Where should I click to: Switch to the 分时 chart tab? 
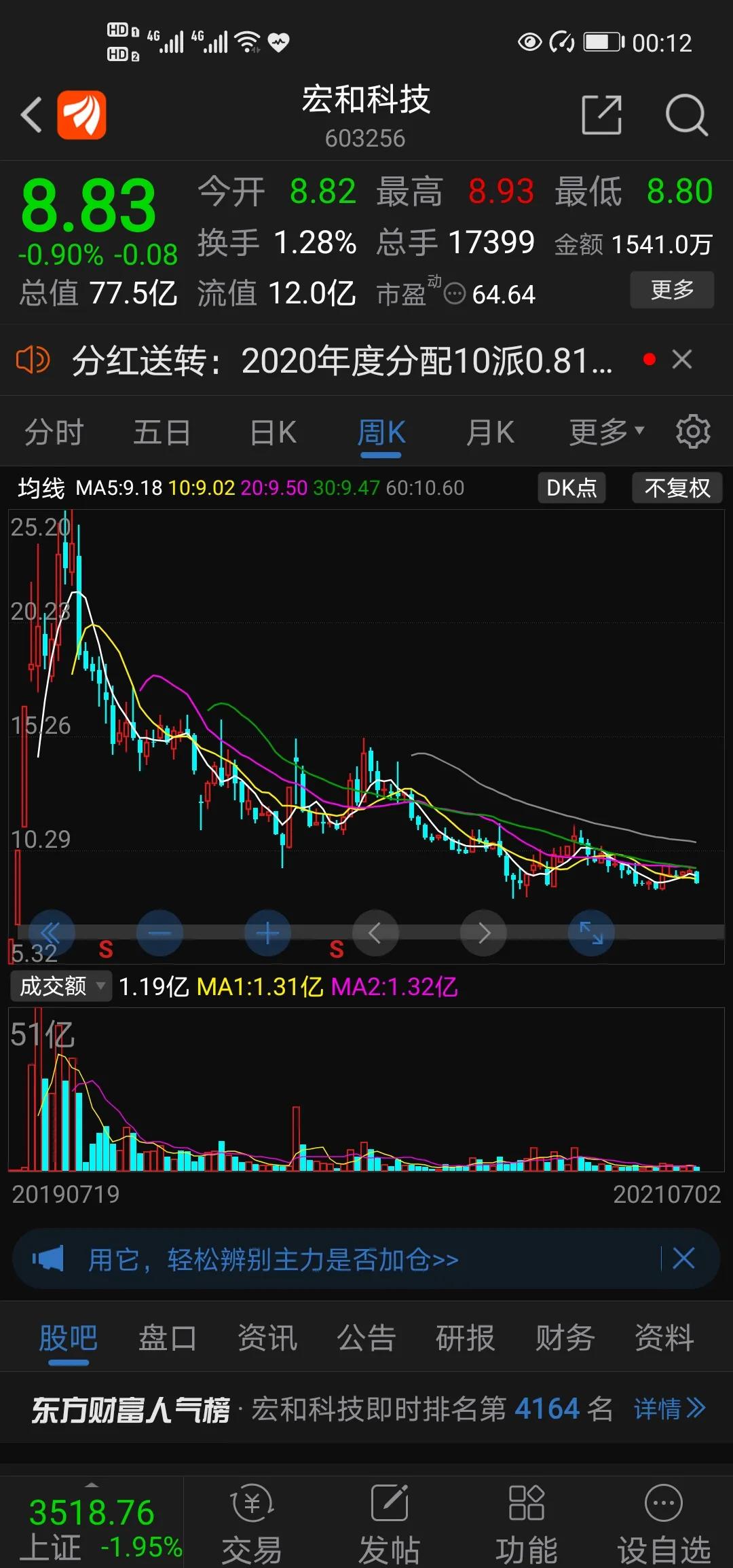(54, 432)
